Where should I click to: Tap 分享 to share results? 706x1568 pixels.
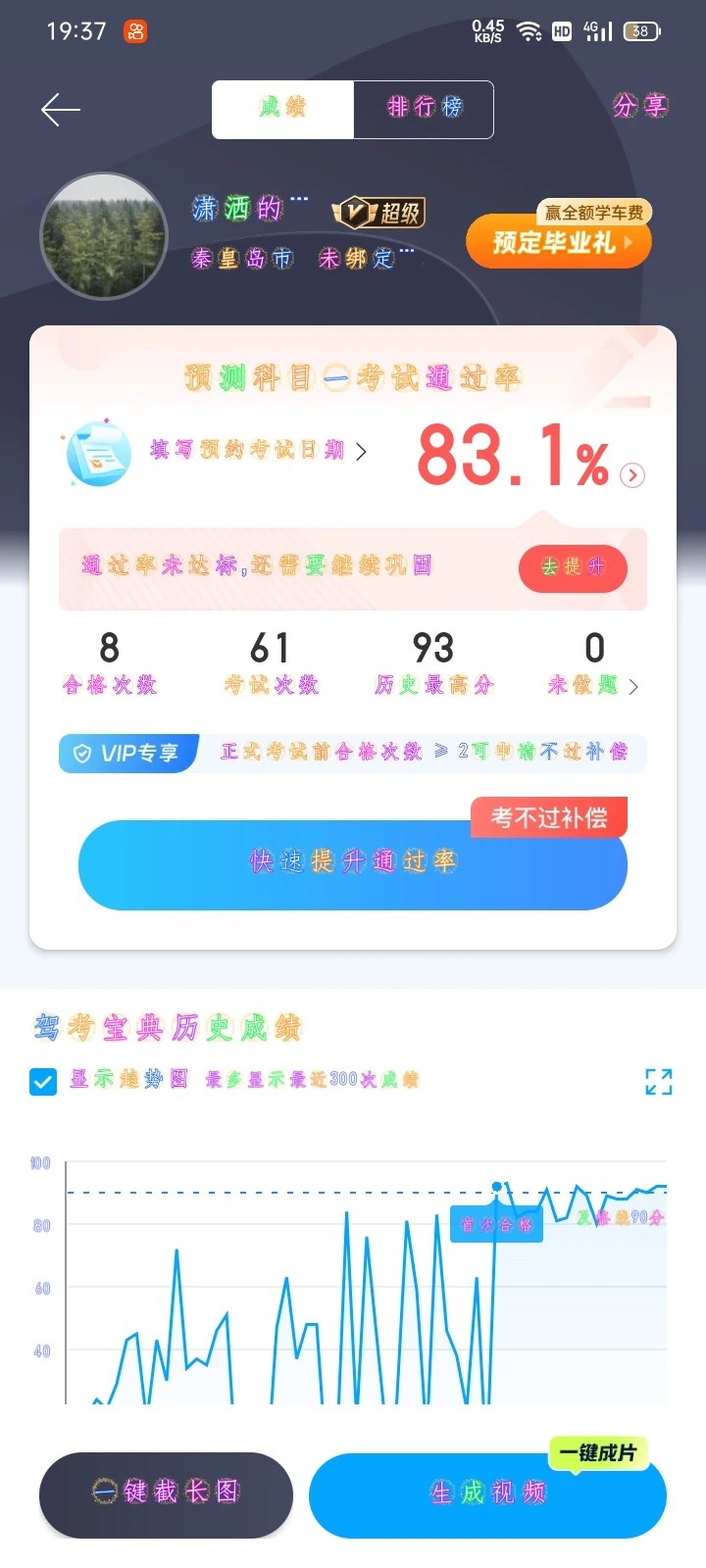click(640, 106)
